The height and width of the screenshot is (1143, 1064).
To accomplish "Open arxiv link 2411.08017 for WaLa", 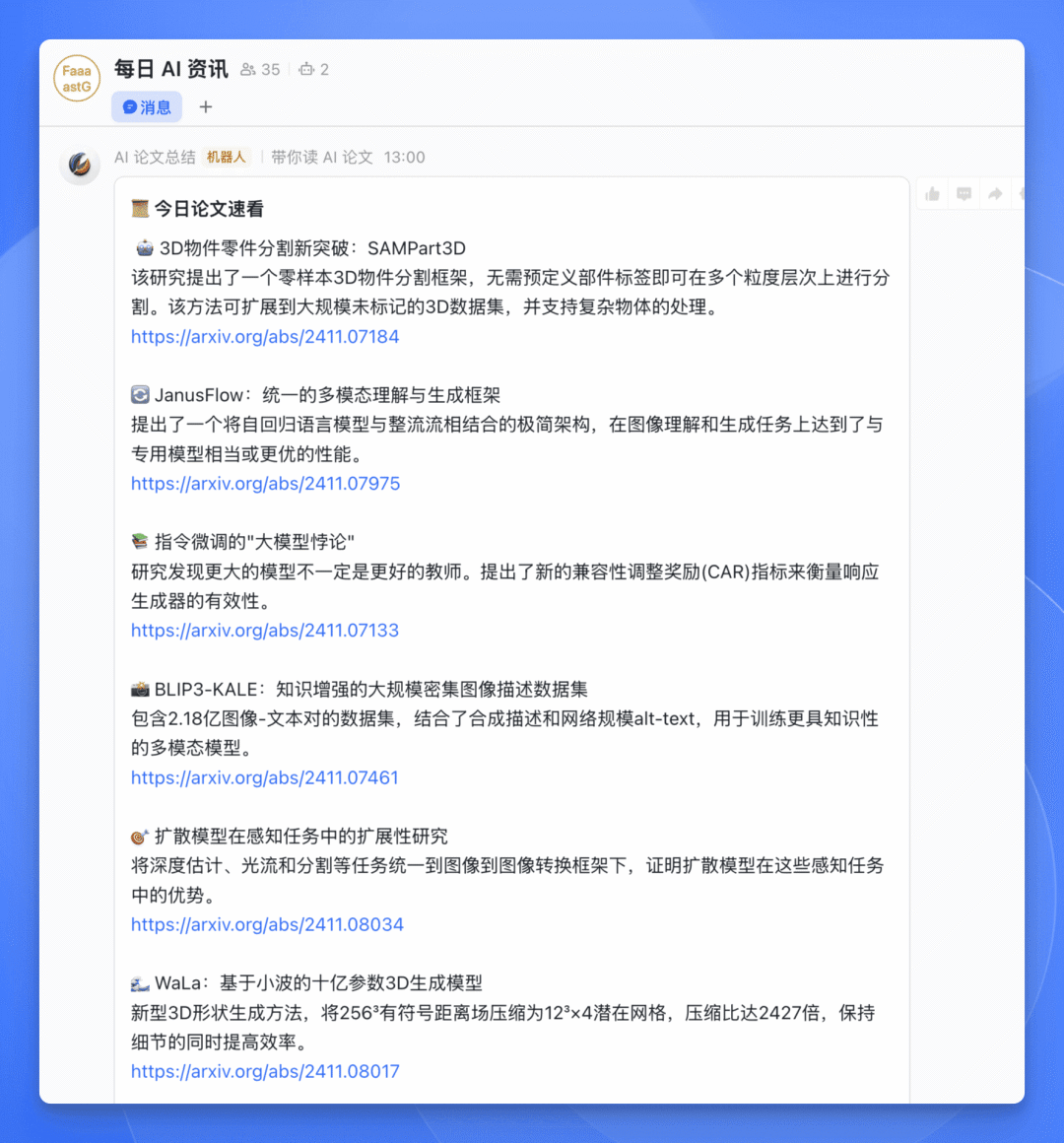I will pos(265,1072).
